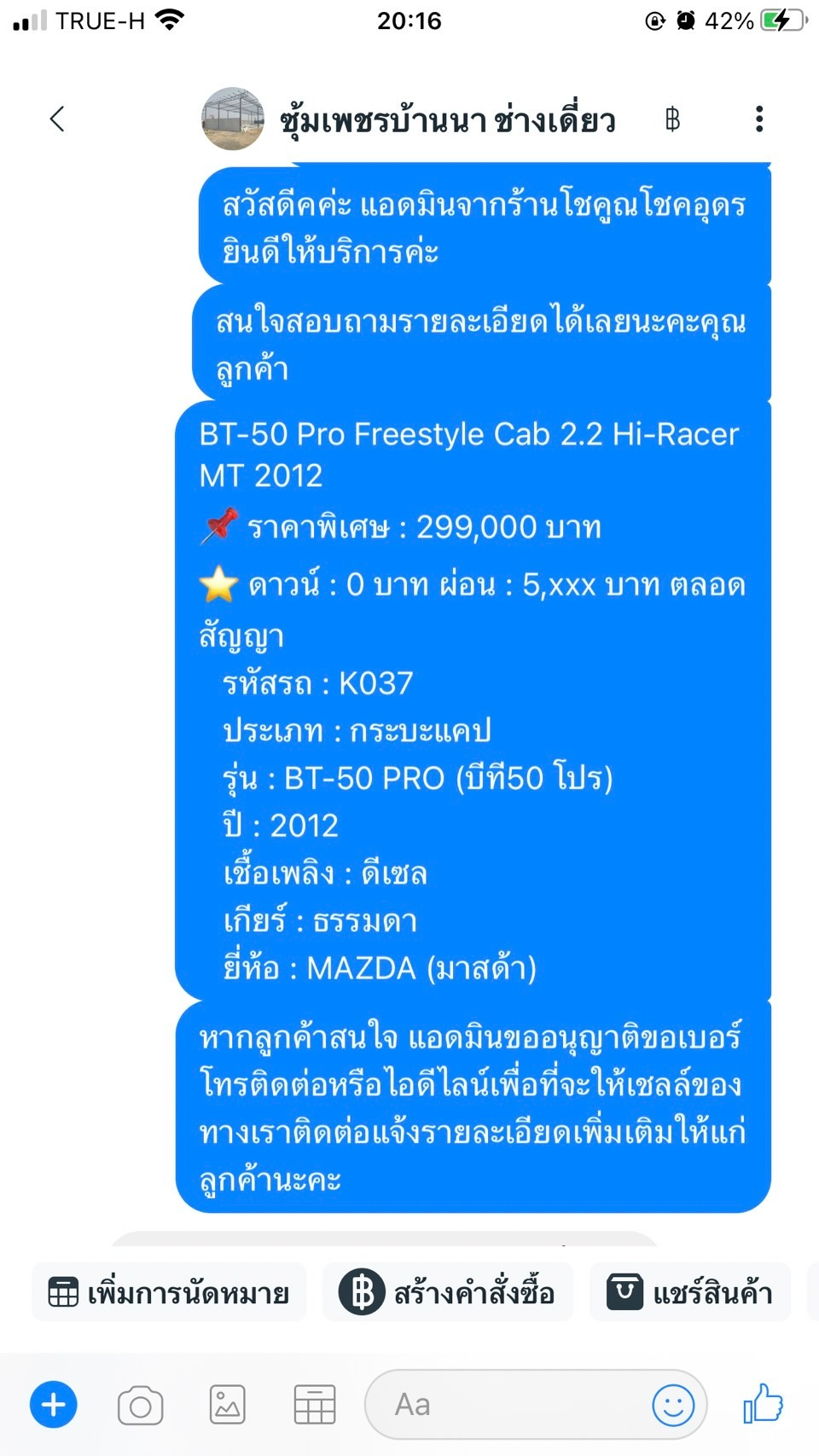Tap the แชร์สินค้า button
Screen dimensions: 819x1456
tap(690, 1292)
